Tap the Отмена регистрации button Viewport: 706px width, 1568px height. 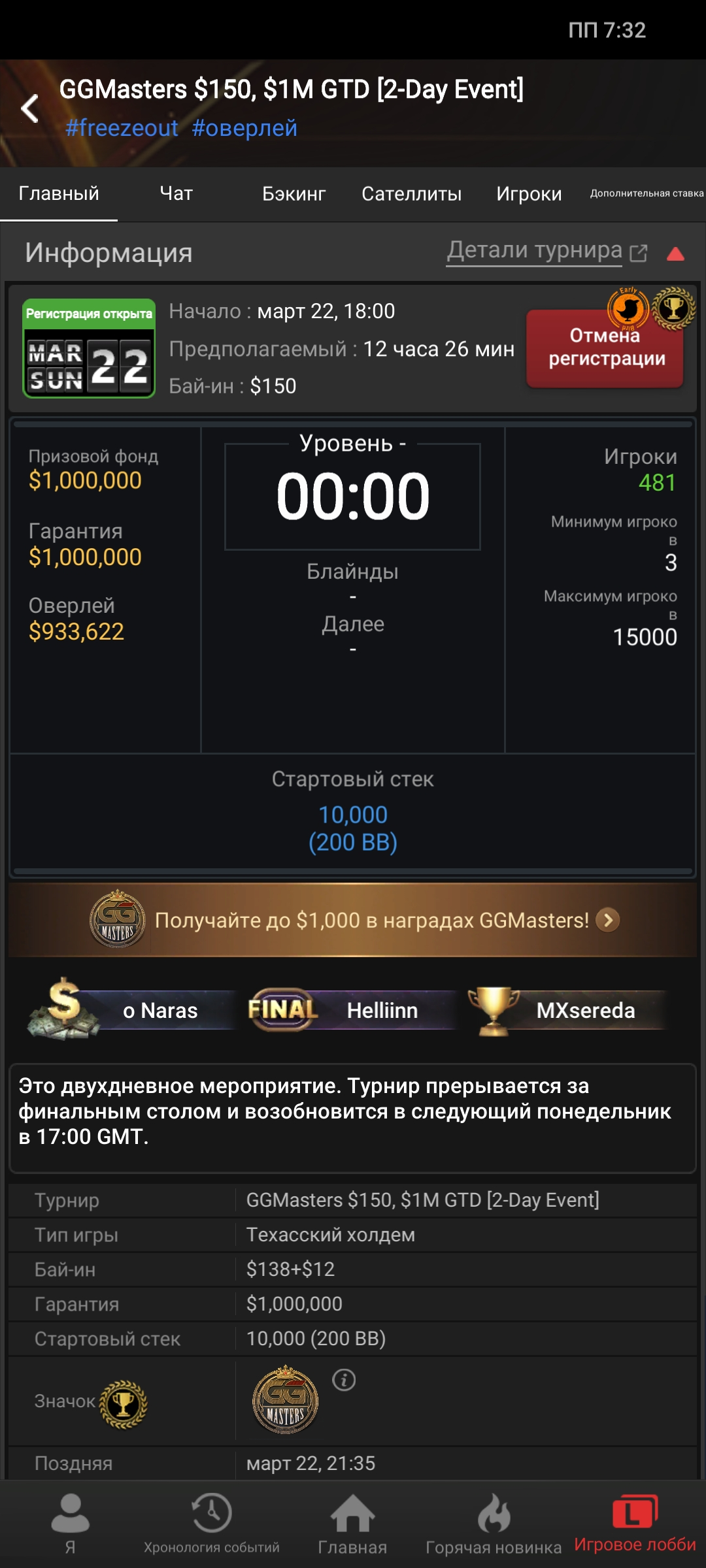coord(605,348)
